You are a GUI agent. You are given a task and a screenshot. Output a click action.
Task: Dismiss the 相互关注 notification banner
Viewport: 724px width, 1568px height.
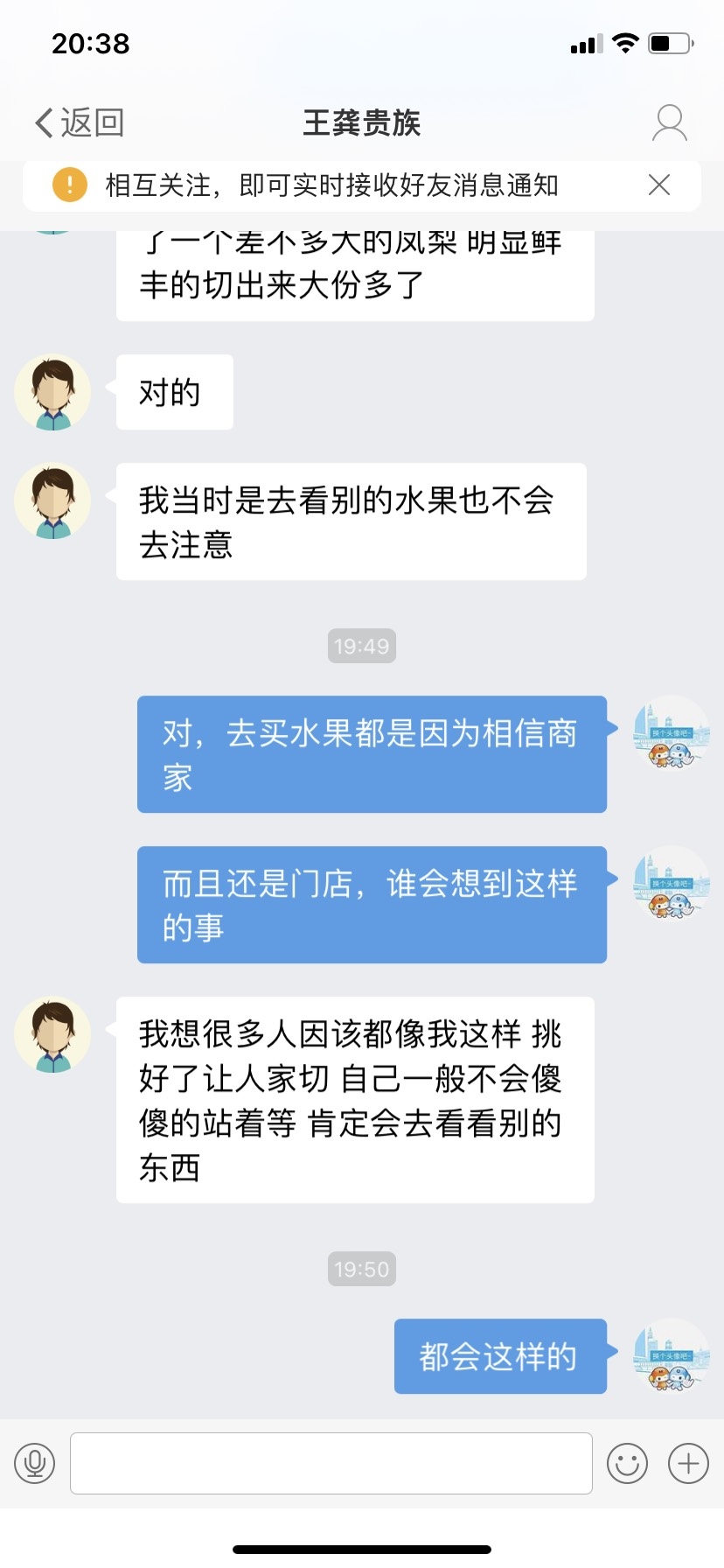(x=659, y=185)
